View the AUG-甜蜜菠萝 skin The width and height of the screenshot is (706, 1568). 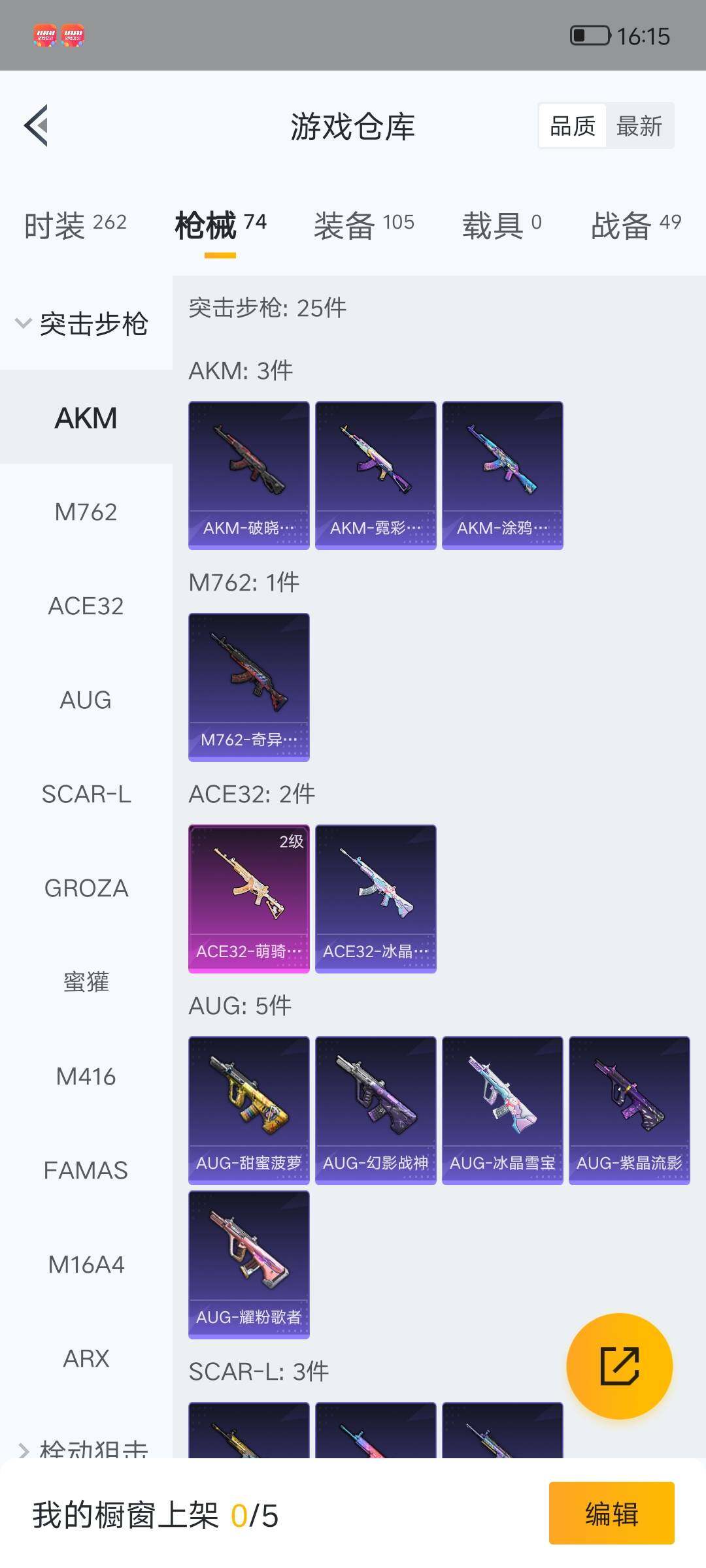[249, 1110]
